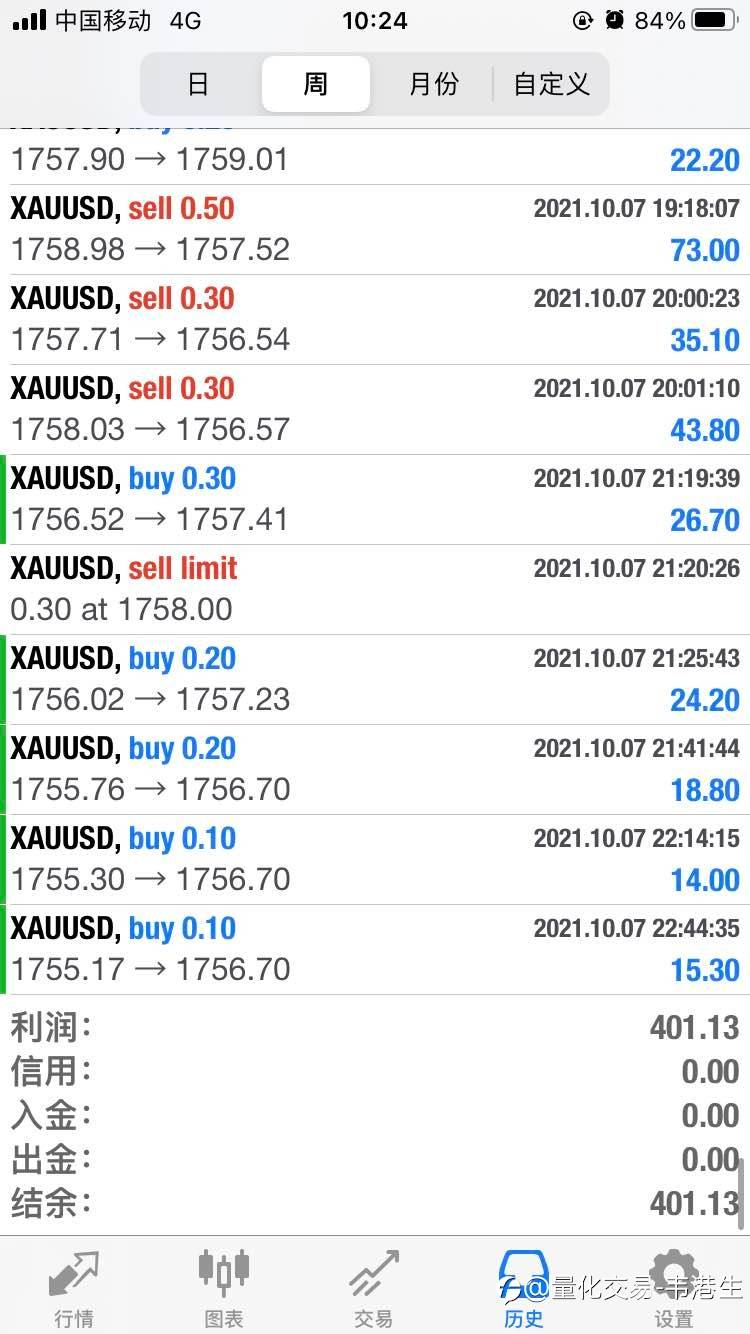Select the 周 week filter
This screenshot has width=750, height=1334.
pyautogui.click(x=316, y=84)
